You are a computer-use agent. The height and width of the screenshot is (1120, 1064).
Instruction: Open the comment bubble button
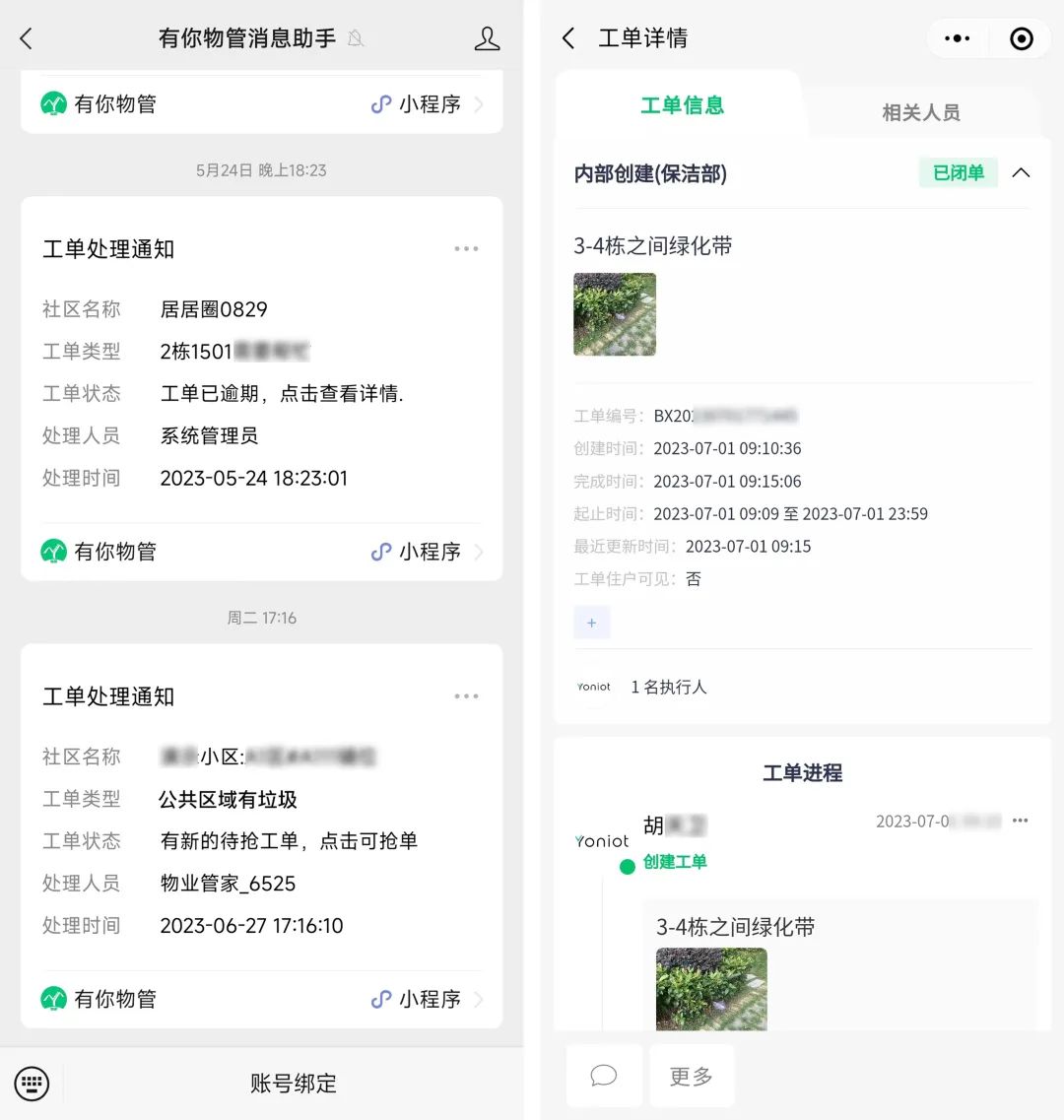(604, 1076)
